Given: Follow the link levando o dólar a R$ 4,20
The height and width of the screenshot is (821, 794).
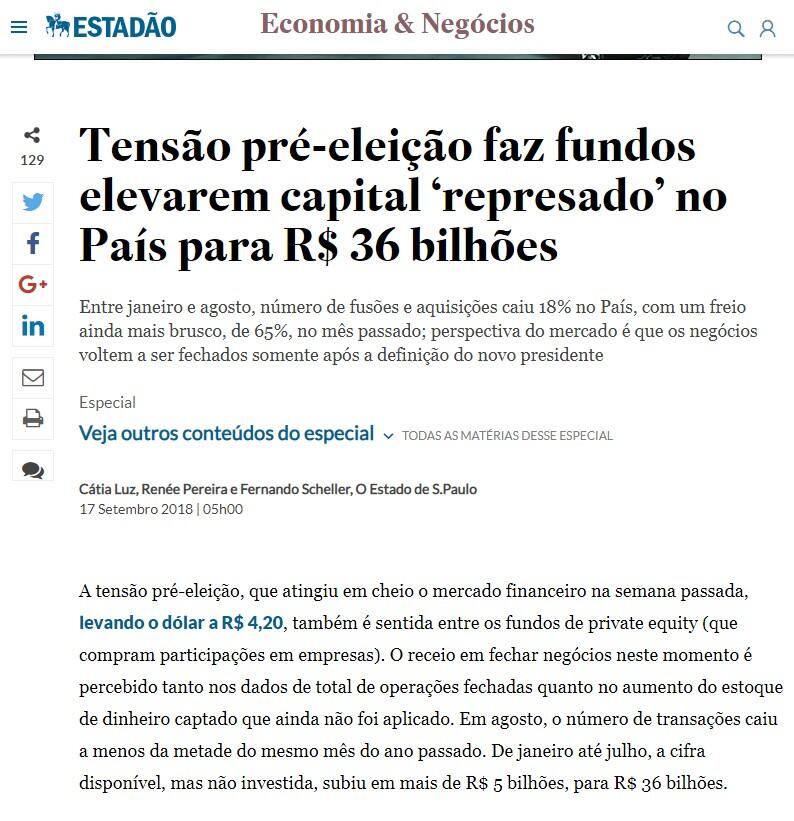Looking at the screenshot, I should 182,623.
